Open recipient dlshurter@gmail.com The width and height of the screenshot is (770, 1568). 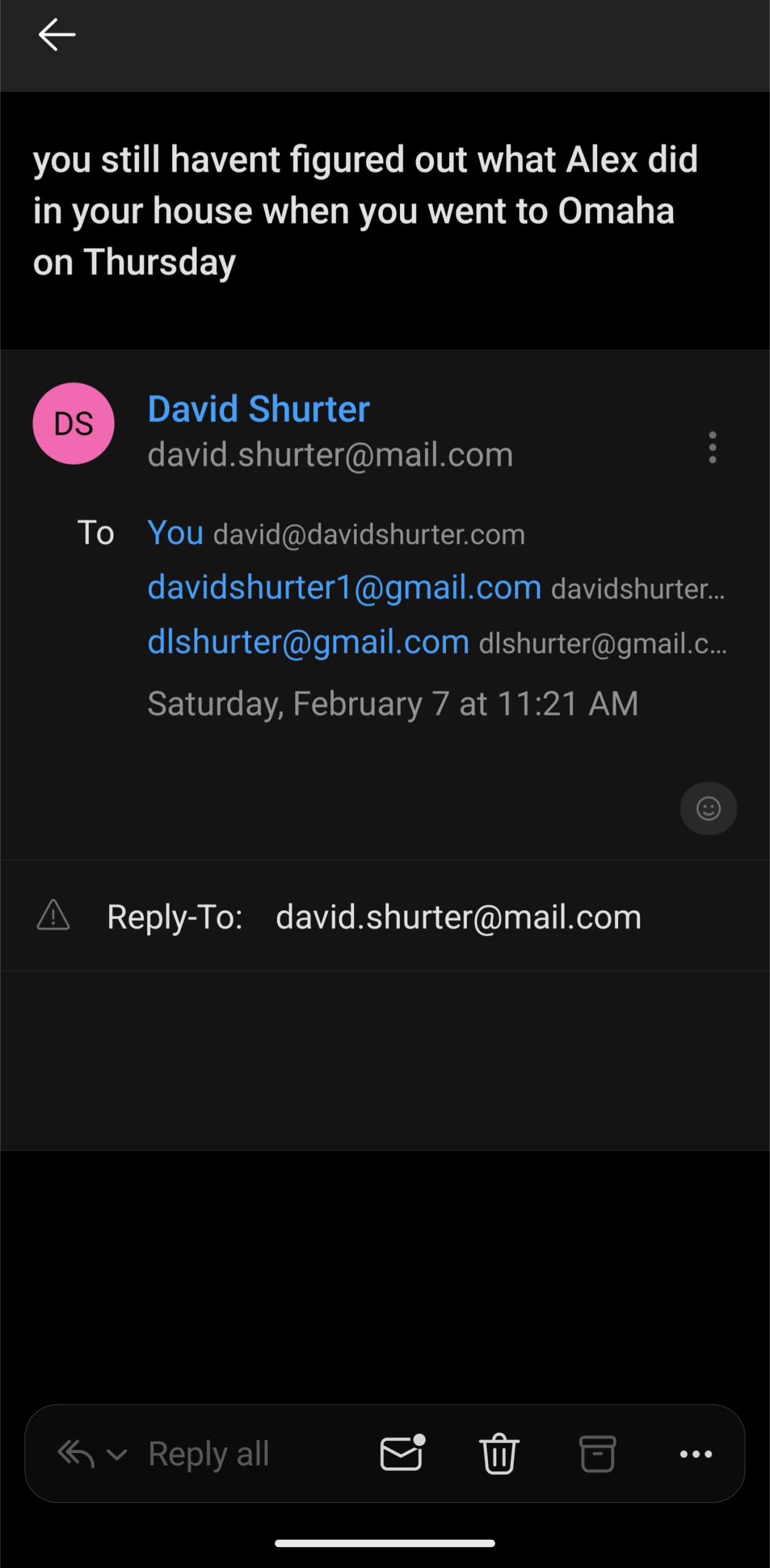308,641
